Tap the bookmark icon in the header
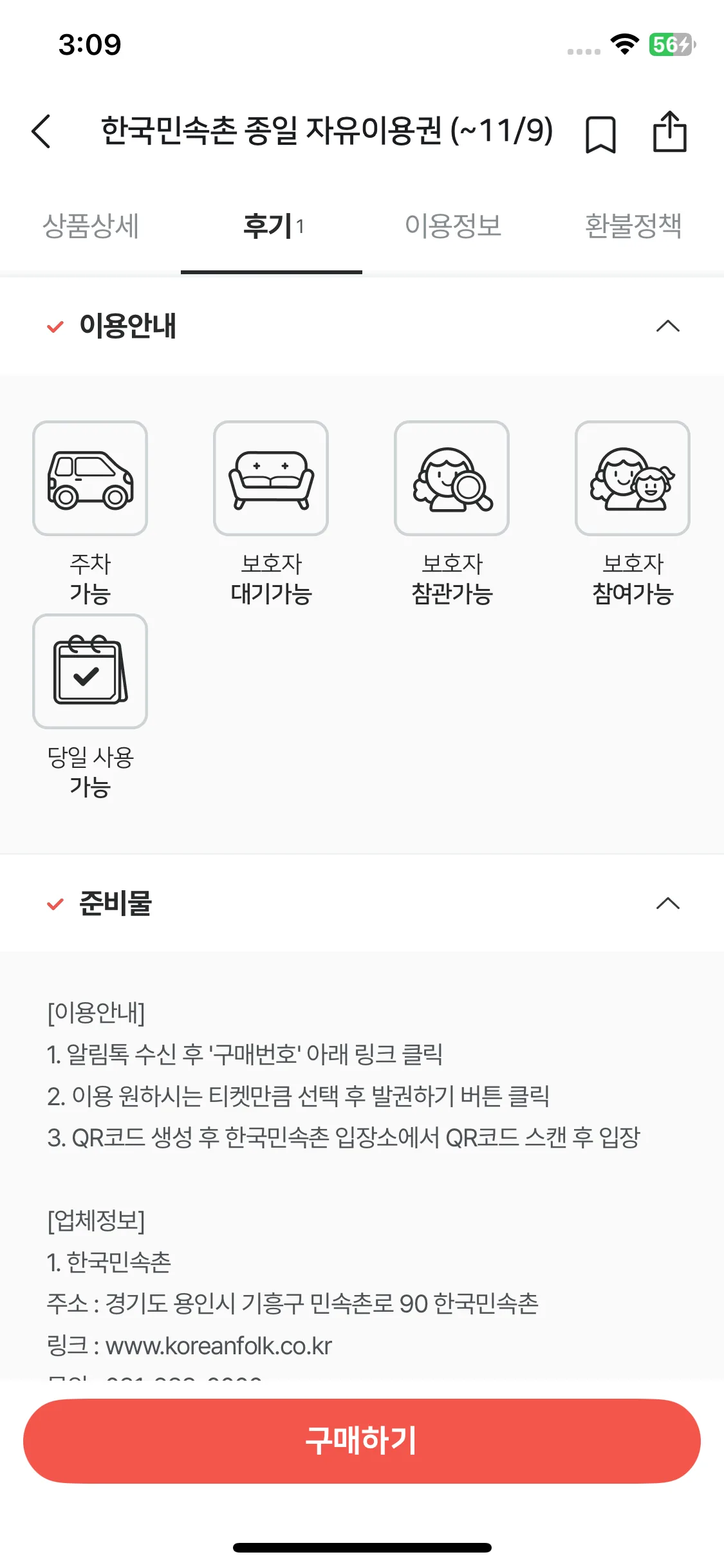Image resolution: width=724 pixels, height=1568 pixels. tap(601, 132)
